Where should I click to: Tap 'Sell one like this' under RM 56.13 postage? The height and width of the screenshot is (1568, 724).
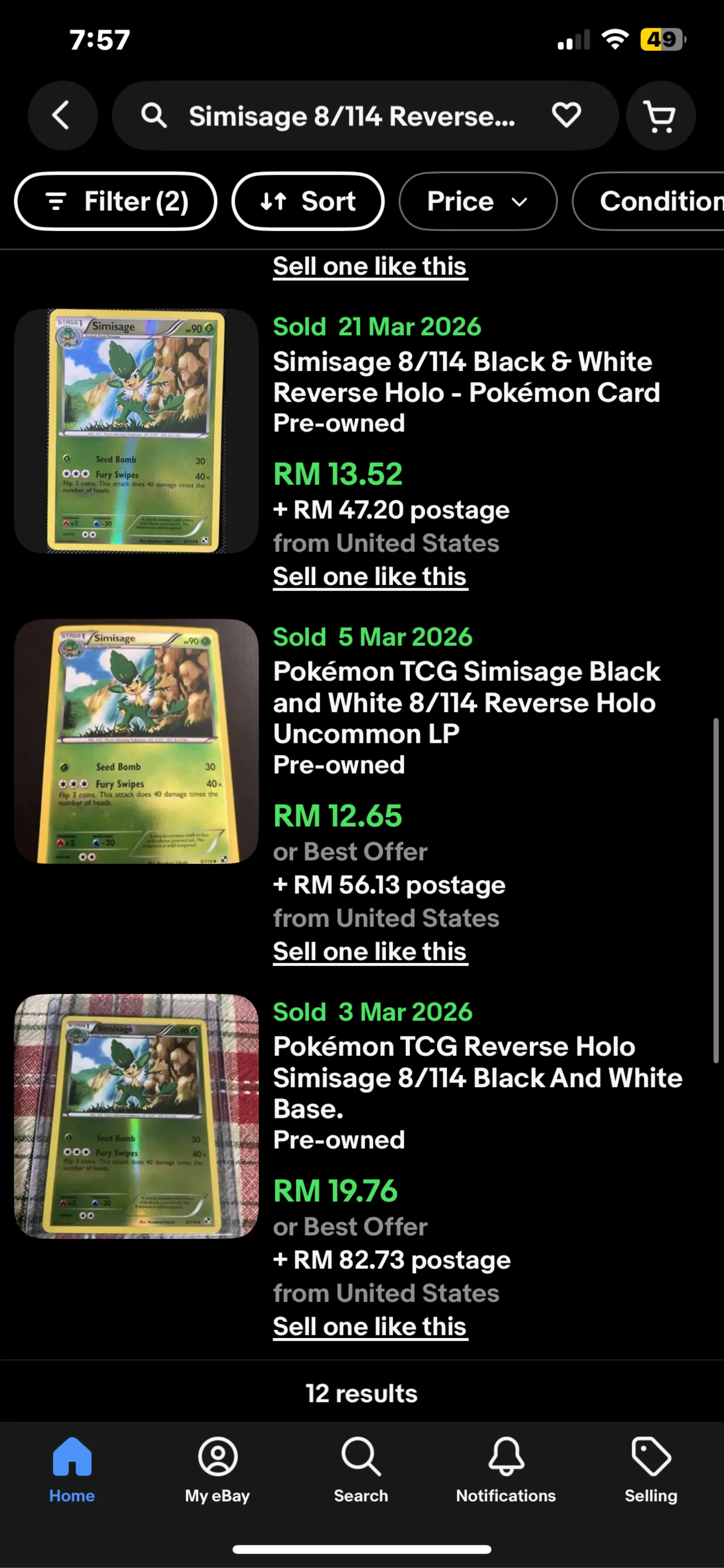point(370,951)
